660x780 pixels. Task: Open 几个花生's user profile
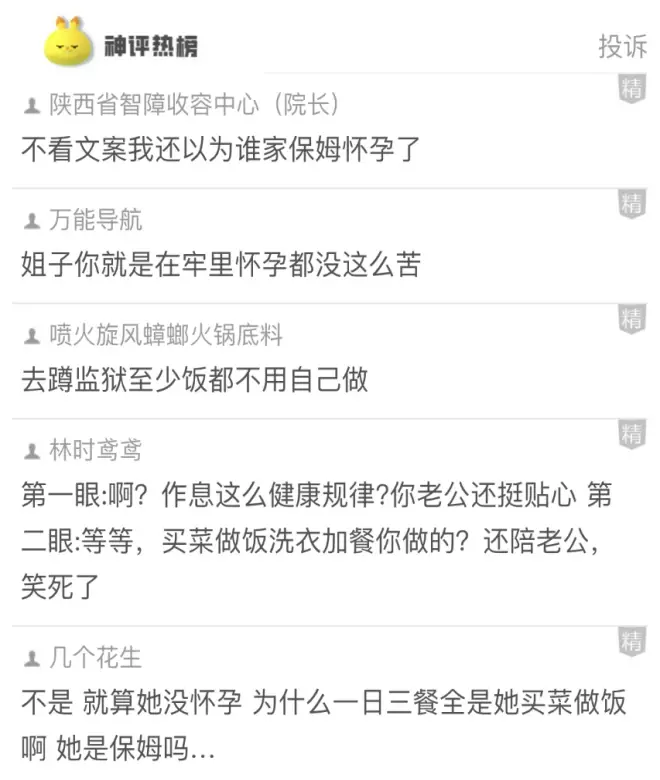[96, 657]
